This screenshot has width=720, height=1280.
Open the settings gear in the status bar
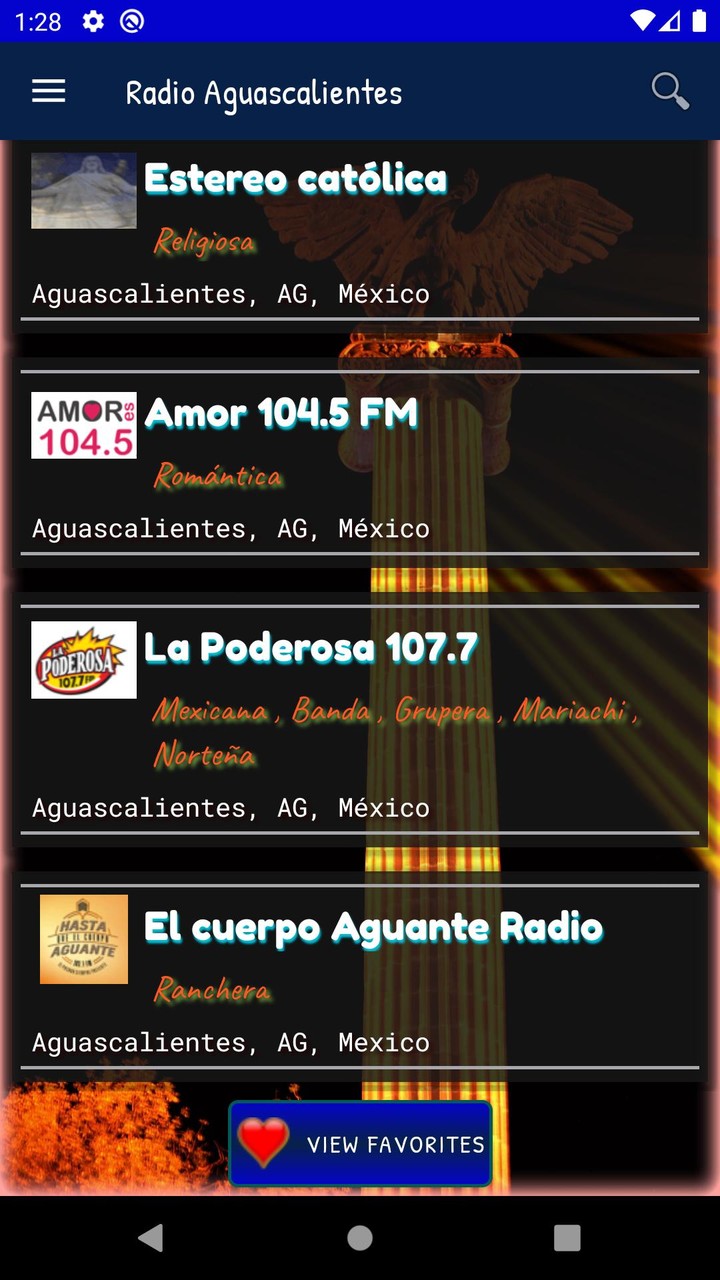[94, 20]
